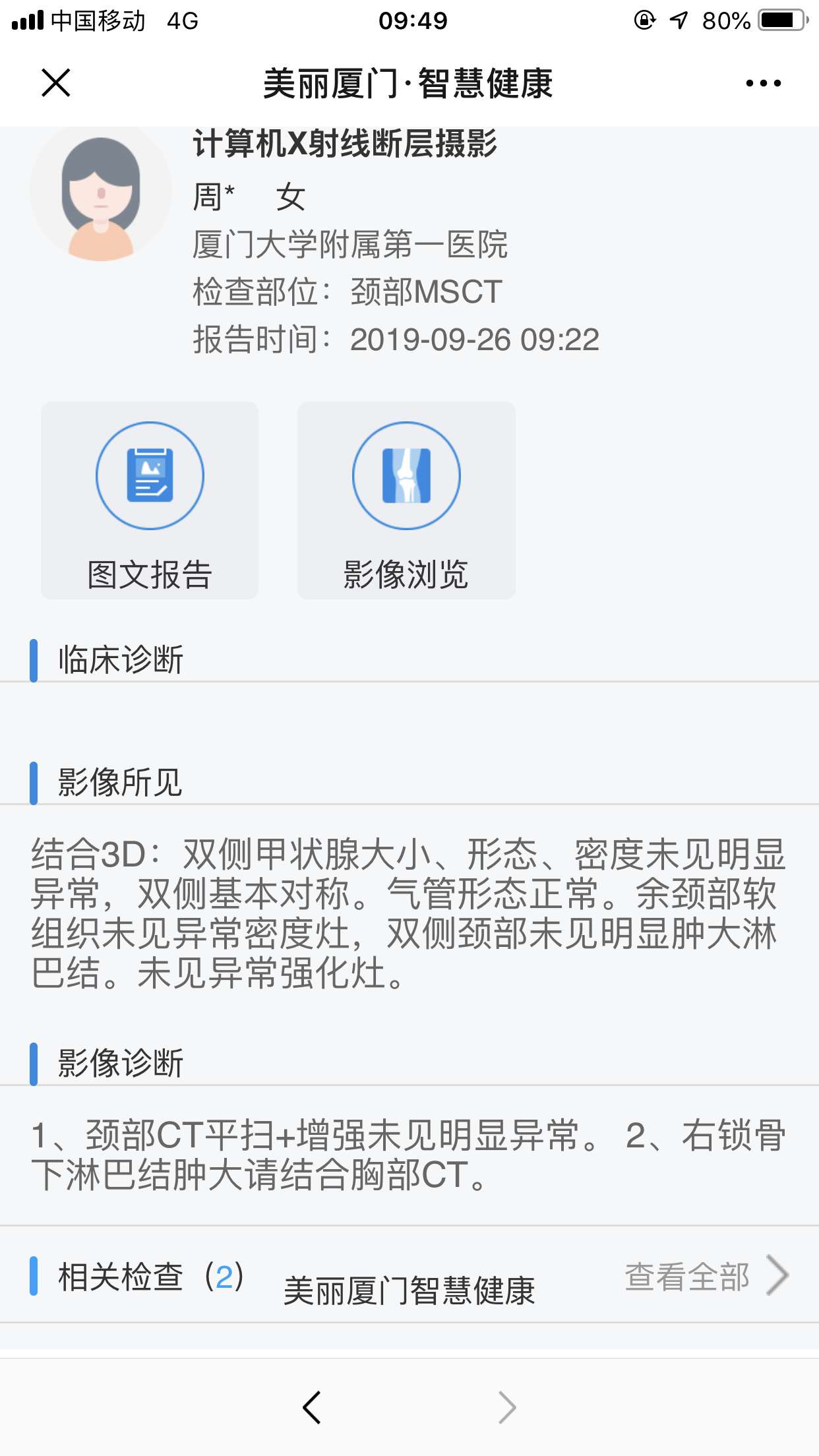Open the more options (…) menu
This screenshot has width=819, height=1456.
tap(763, 82)
